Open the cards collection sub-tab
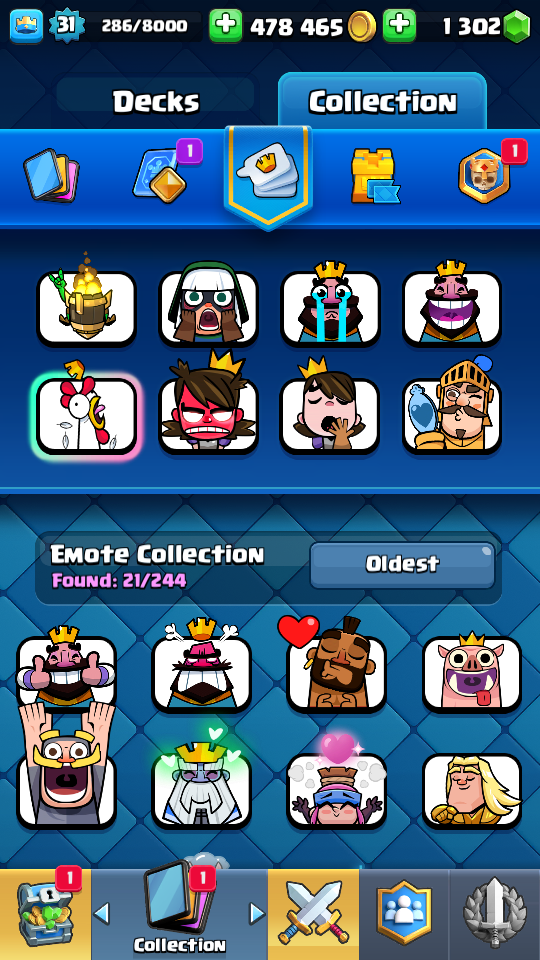 click(x=51, y=176)
